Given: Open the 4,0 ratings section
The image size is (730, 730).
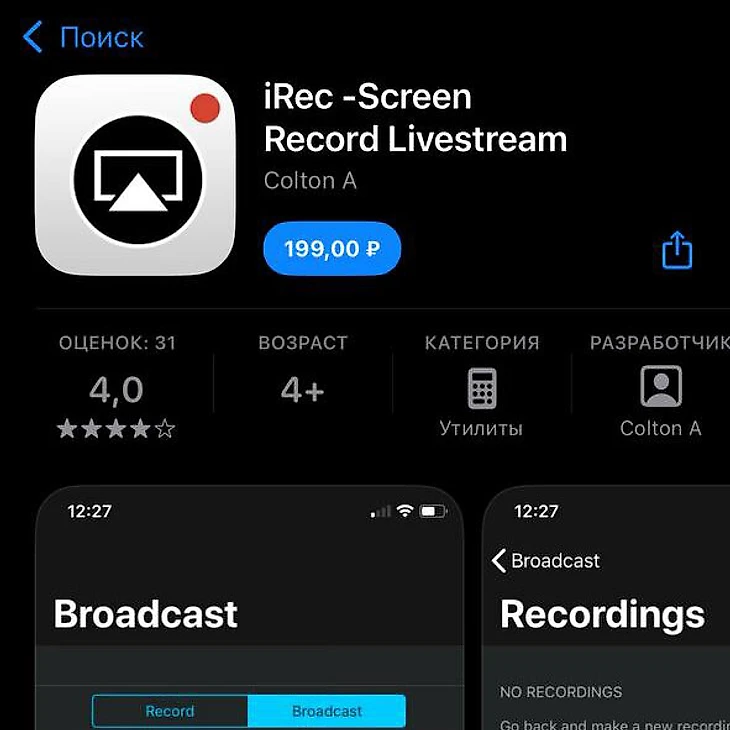Looking at the screenshot, I should tap(116, 388).
